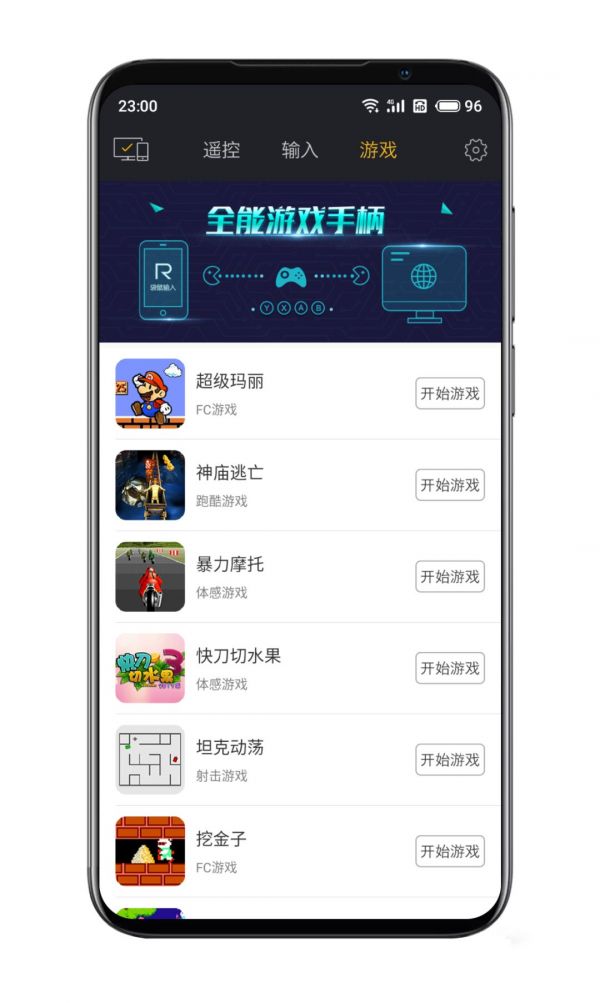Start playing 神庙逃亡

[x=450, y=485]
